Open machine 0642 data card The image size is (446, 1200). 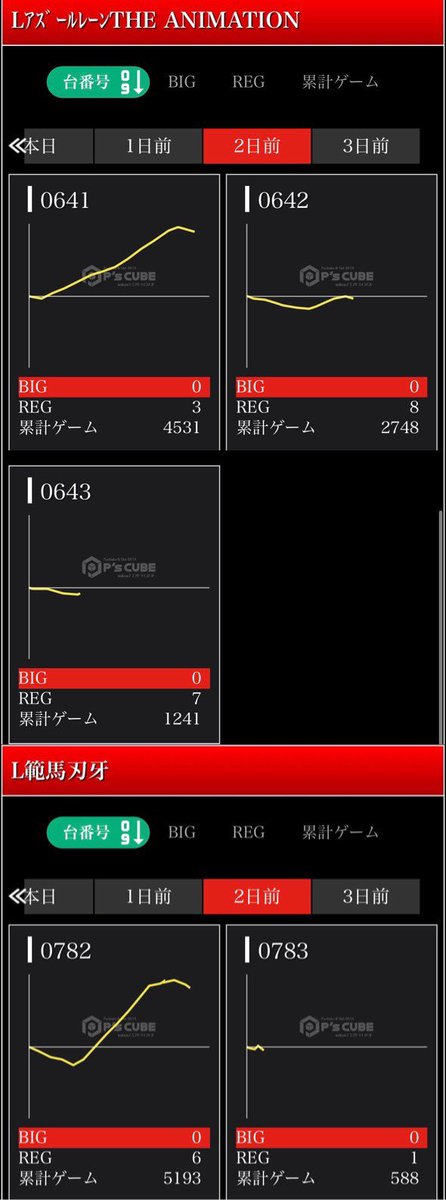pos(332,311)
